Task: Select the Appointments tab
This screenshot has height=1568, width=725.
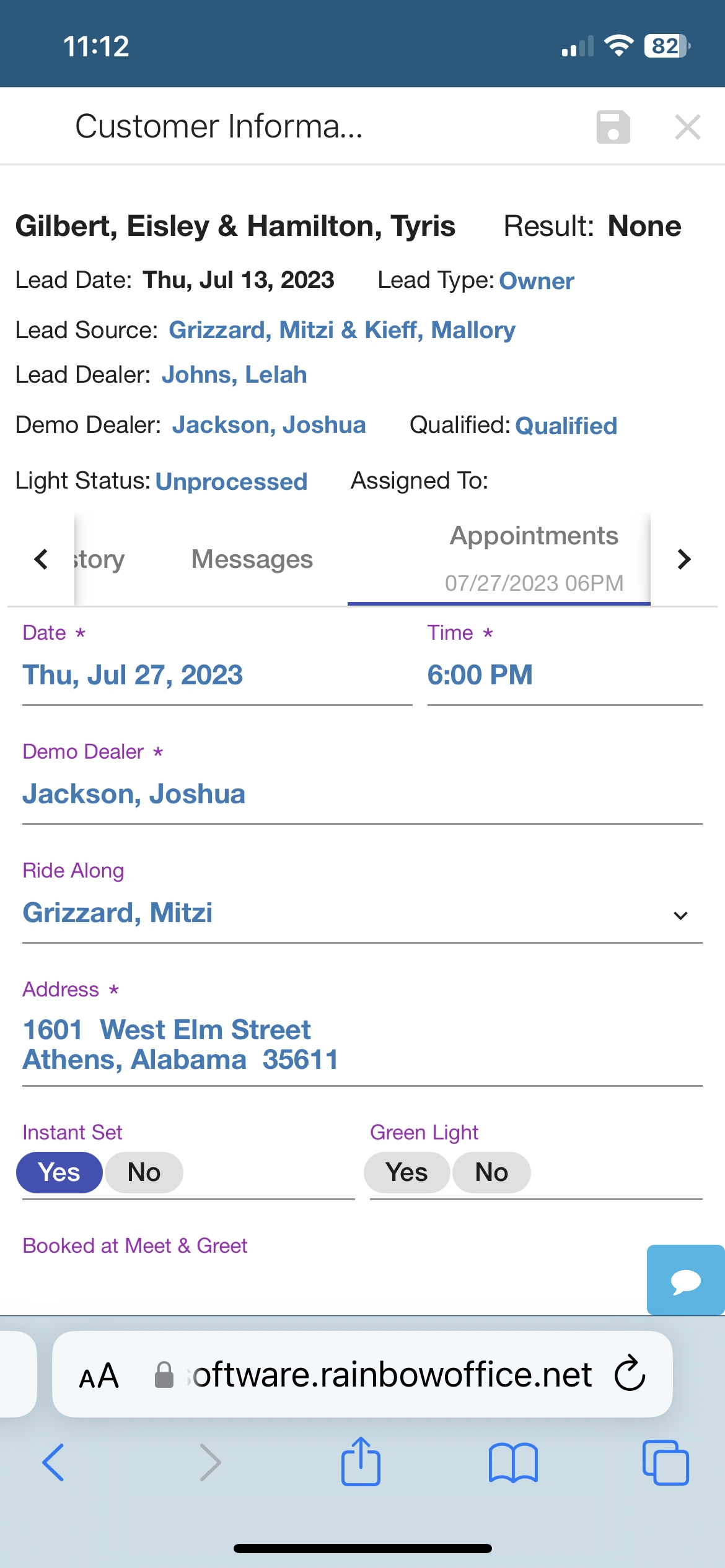Action: [x=534, y=558]
